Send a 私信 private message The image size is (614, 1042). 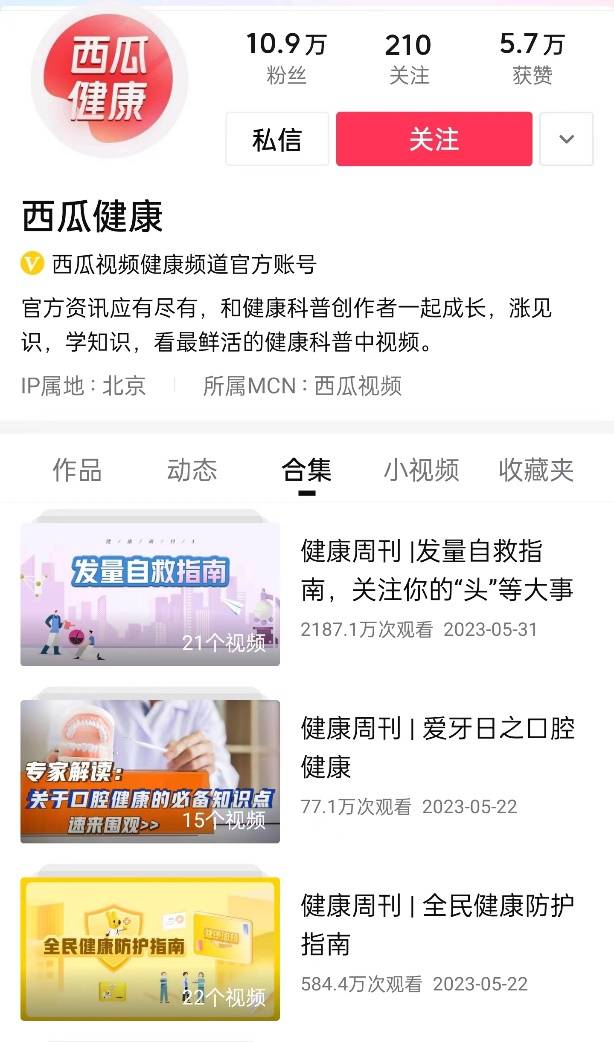pyautogui.click(x=277, y=139)
